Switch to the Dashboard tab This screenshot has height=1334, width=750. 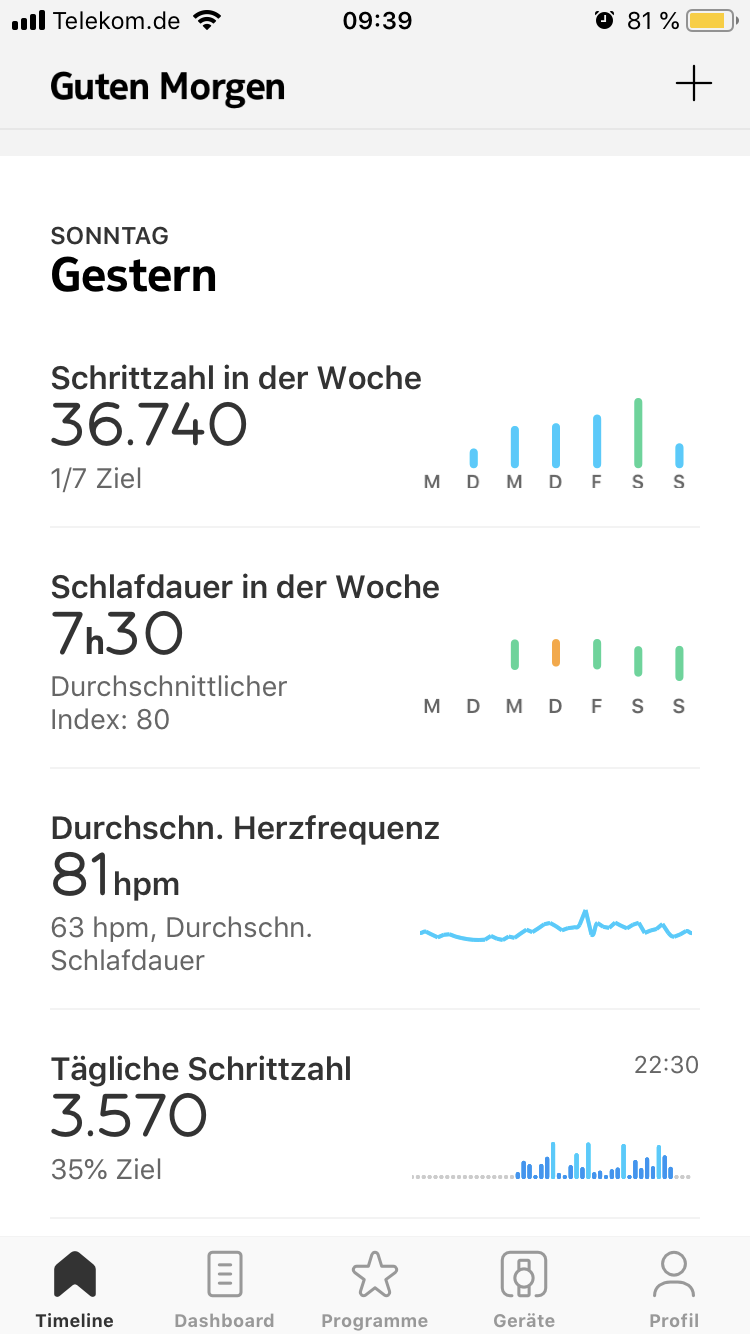(224, 1289)
